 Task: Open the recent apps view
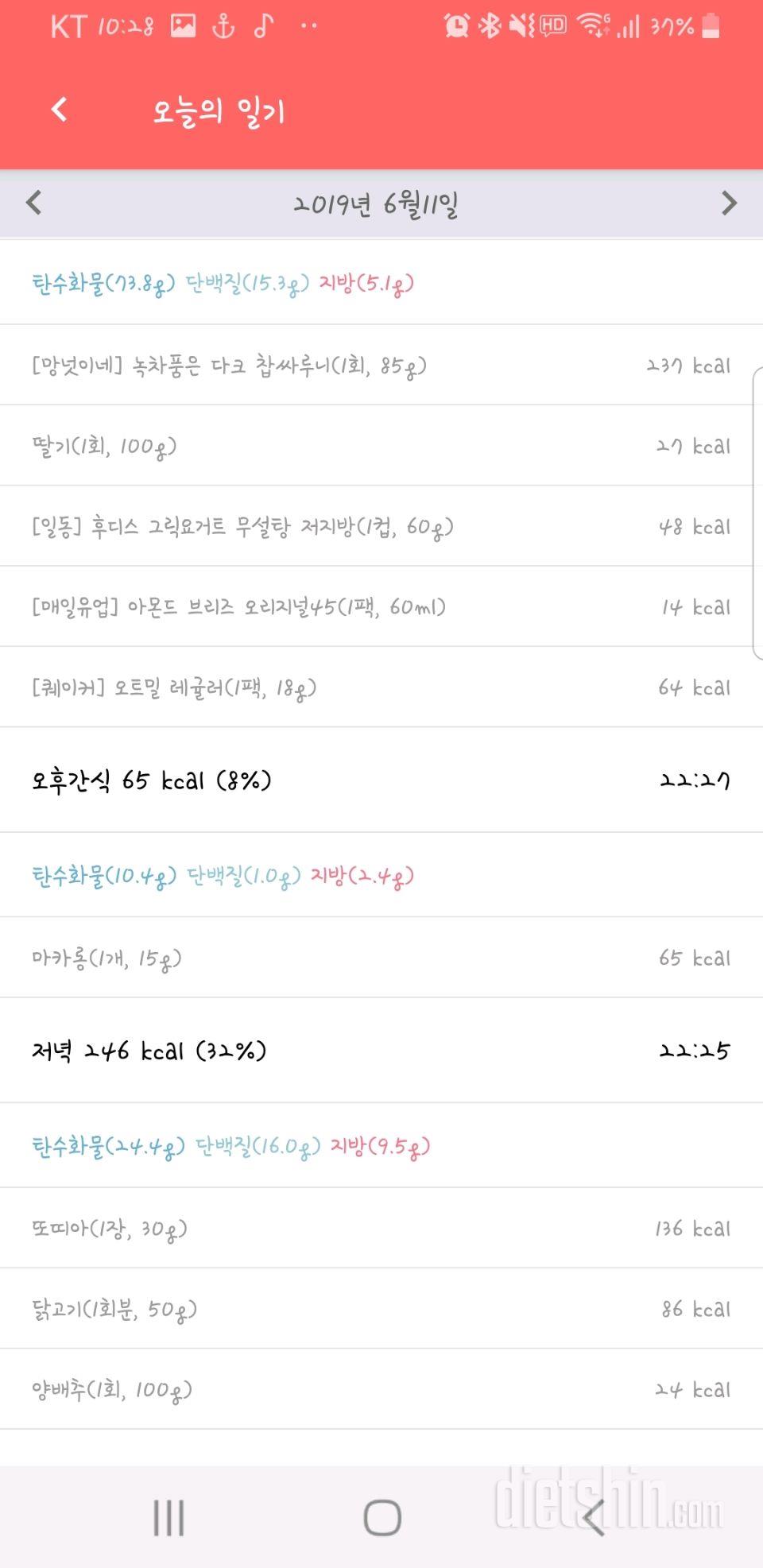168,1518
